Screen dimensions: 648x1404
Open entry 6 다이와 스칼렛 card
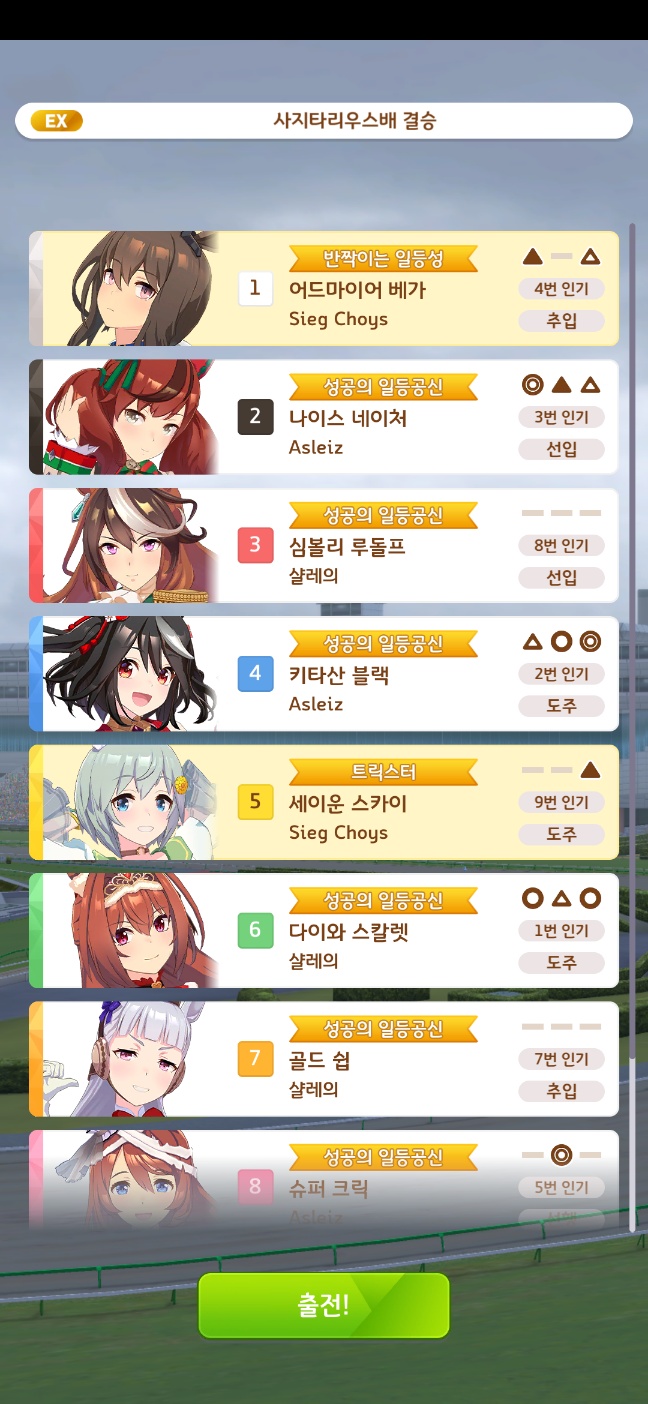coord(324,930)
